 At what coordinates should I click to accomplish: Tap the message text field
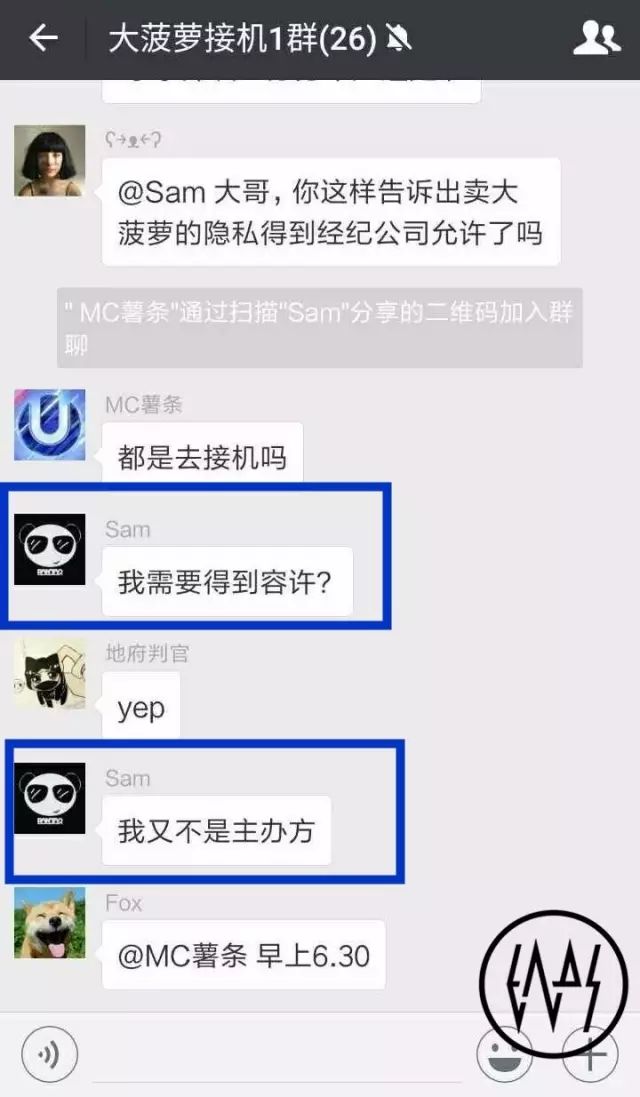[x=275, y=1056]
